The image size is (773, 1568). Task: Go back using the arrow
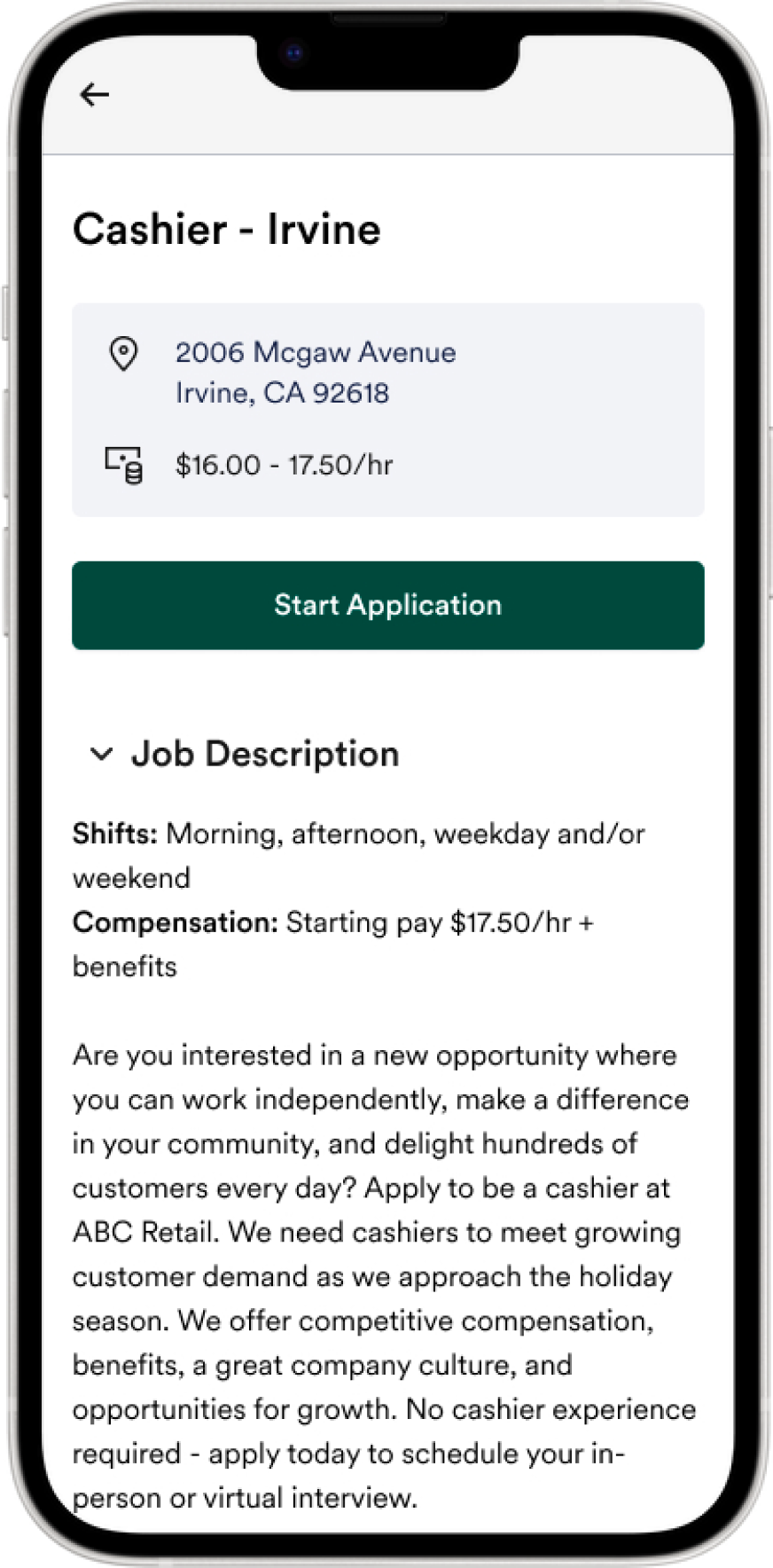click(x=94, y=94)
